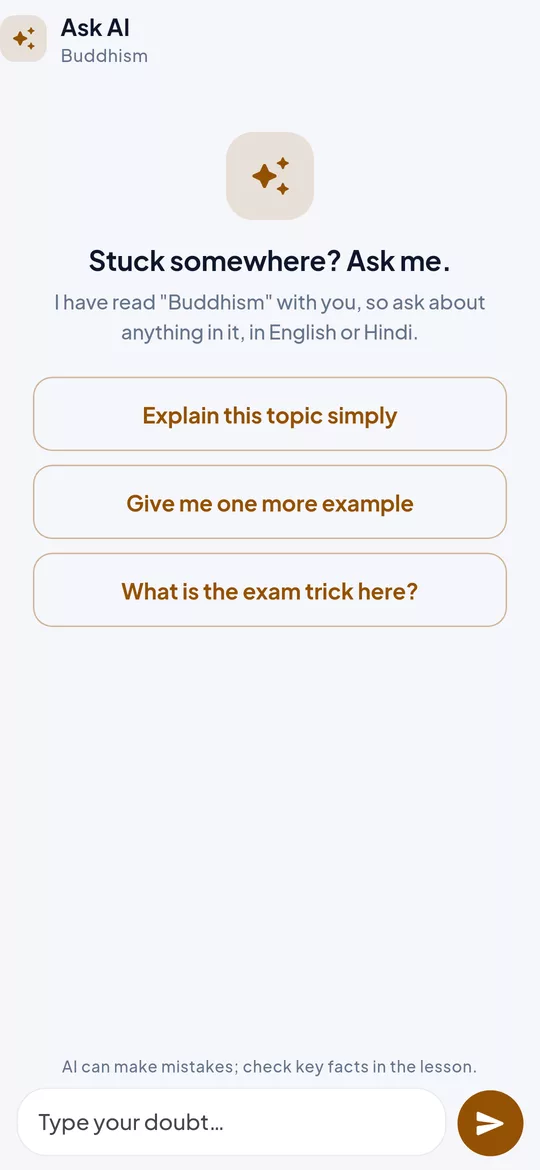The height and width of the screenshot is (1170, 540).
Task: Ask 'What is the exam trick here?'
Action: (270, 590)
